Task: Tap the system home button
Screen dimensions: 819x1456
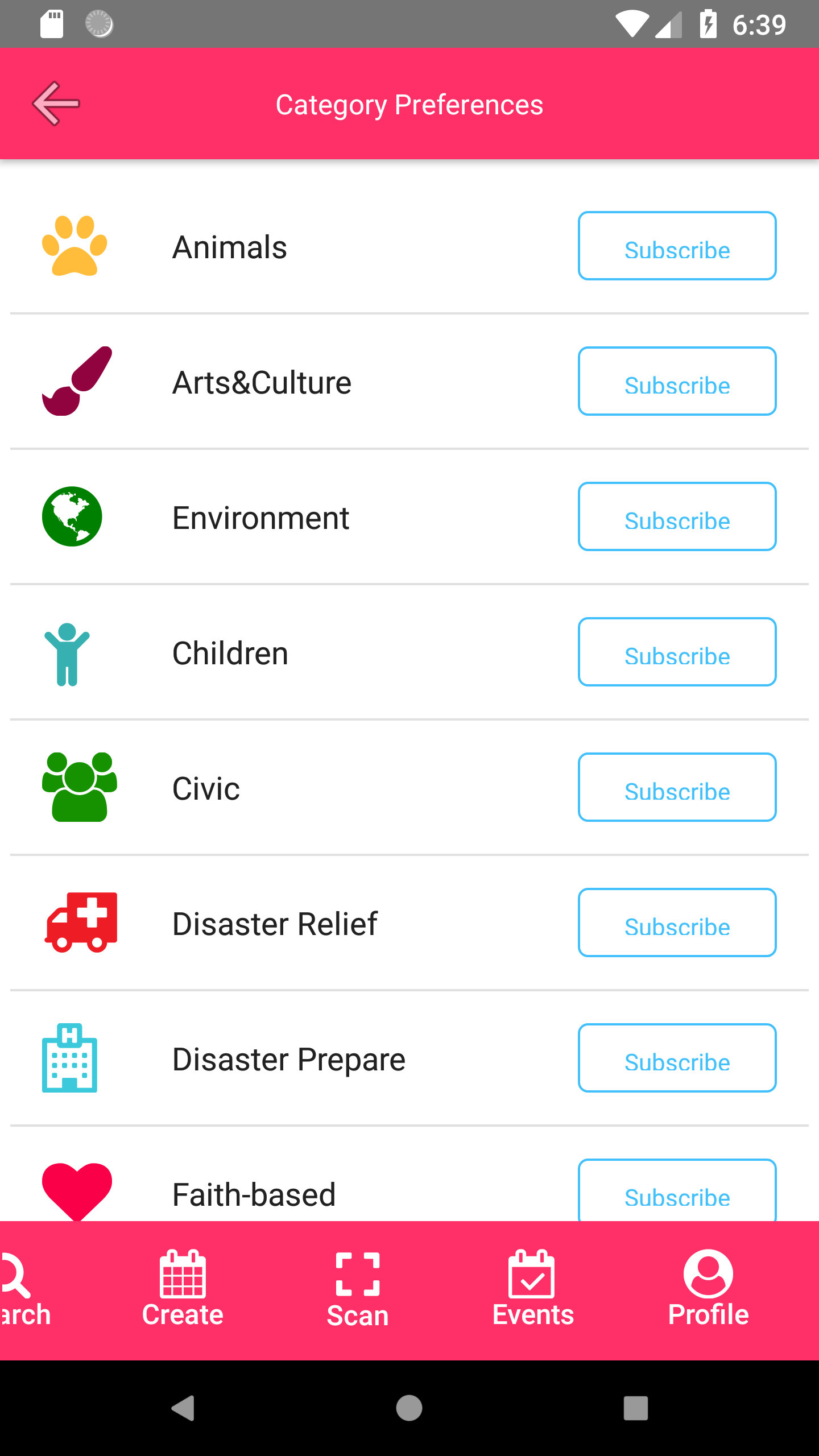Action: click(409, 1408)
